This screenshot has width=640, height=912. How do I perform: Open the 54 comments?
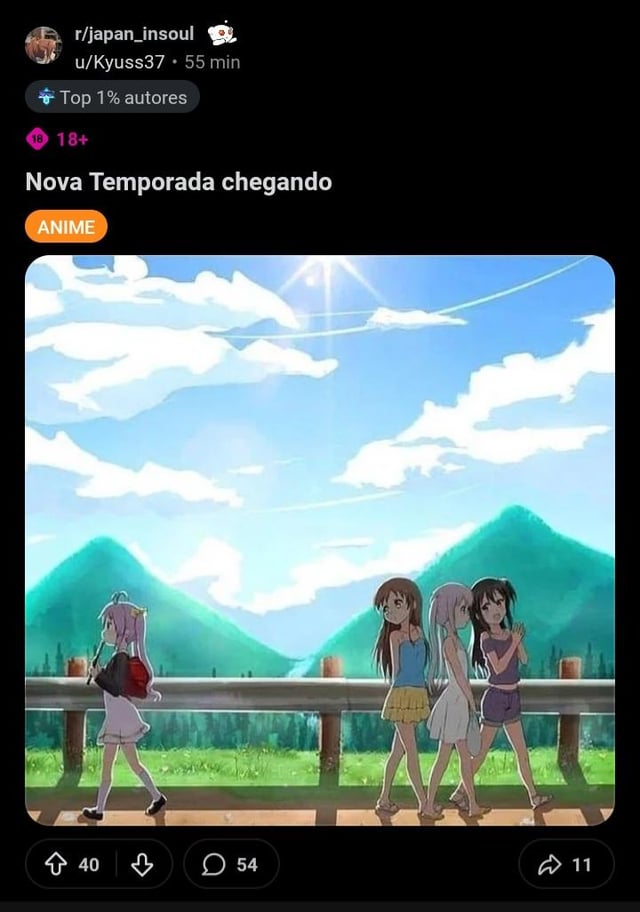(231, 865)
